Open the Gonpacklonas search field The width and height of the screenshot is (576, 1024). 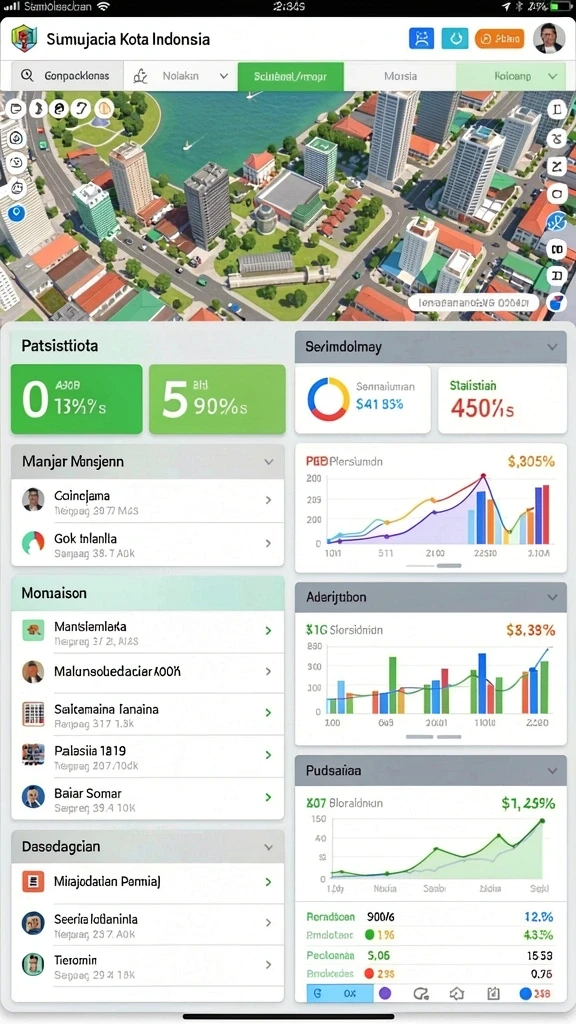(x=67, y=76)
